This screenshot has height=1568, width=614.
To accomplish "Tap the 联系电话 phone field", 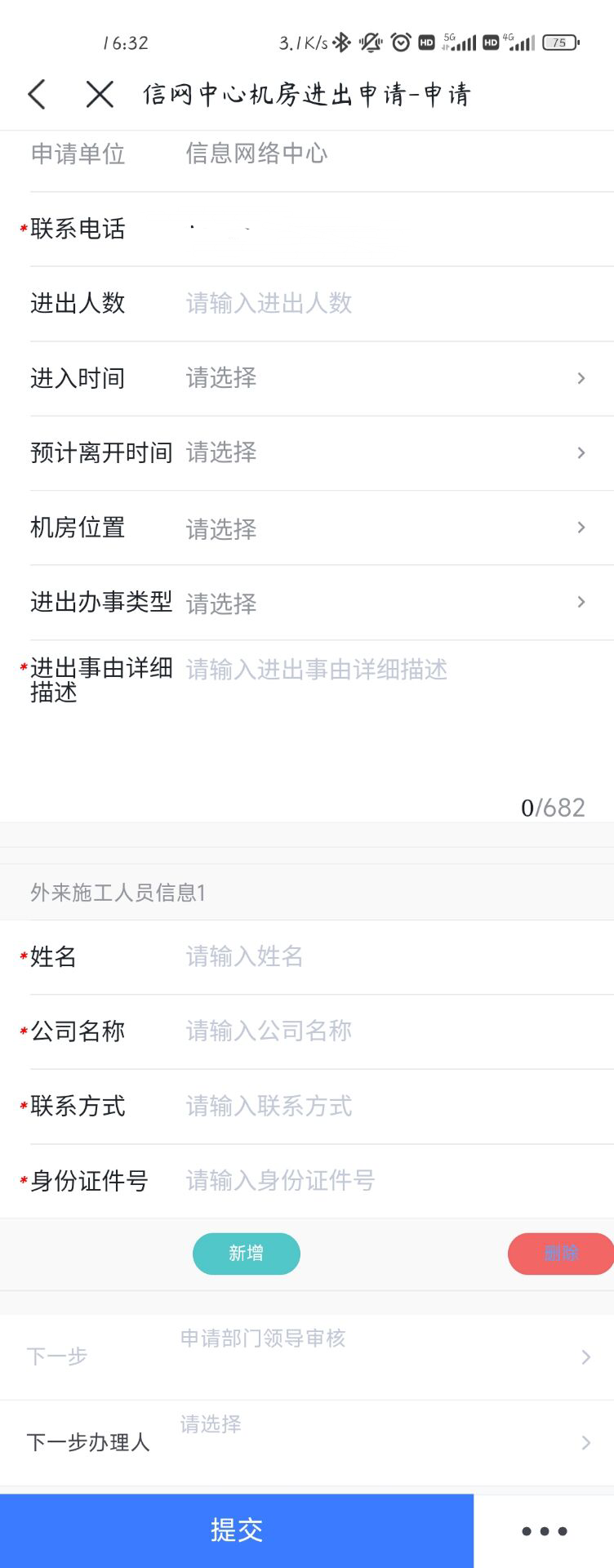I will click(384, 229).
